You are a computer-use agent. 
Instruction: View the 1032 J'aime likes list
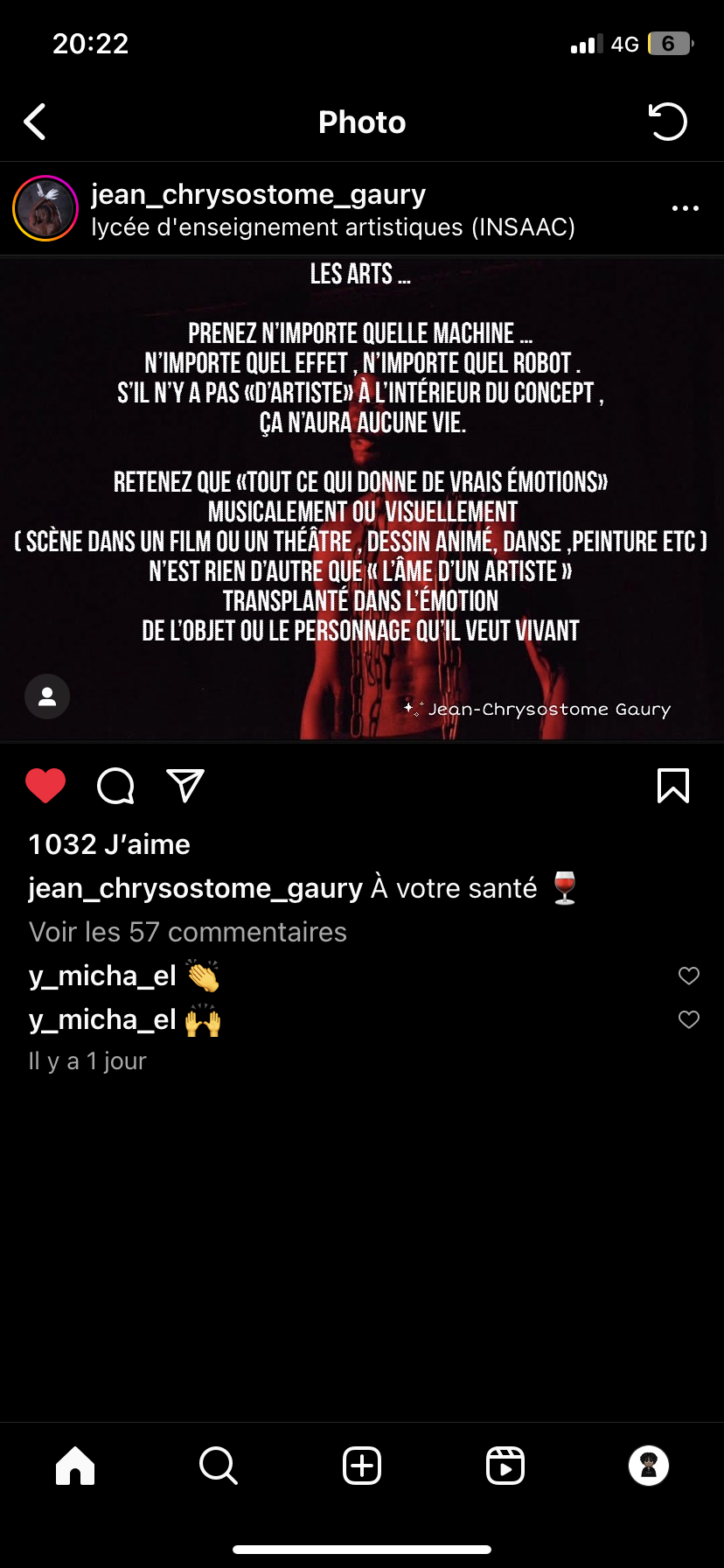109,844
